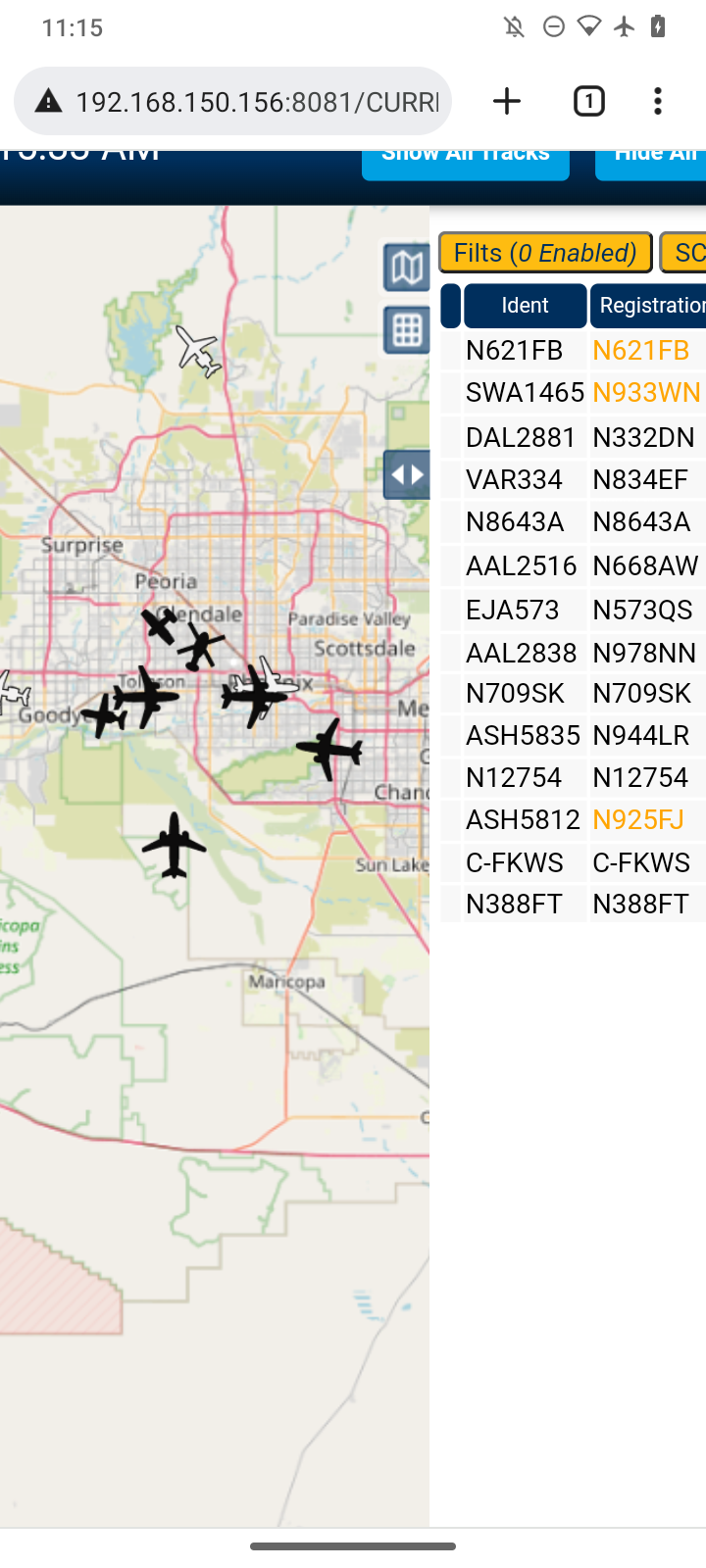Select the C-FKWS flight row

[574, 862]
